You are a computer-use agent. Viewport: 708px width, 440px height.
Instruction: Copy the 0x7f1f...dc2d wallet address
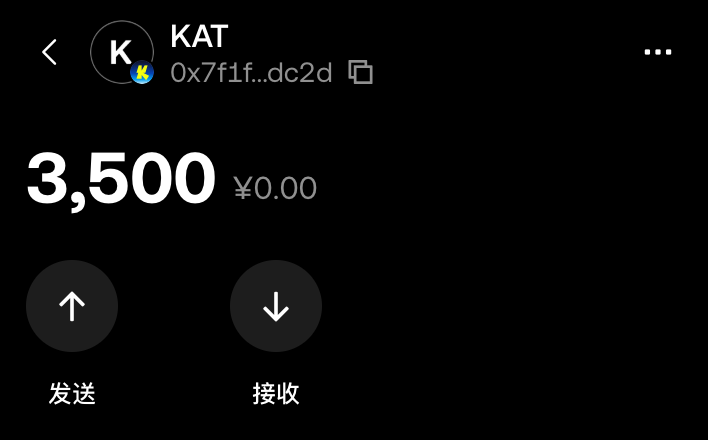(360, 72)
